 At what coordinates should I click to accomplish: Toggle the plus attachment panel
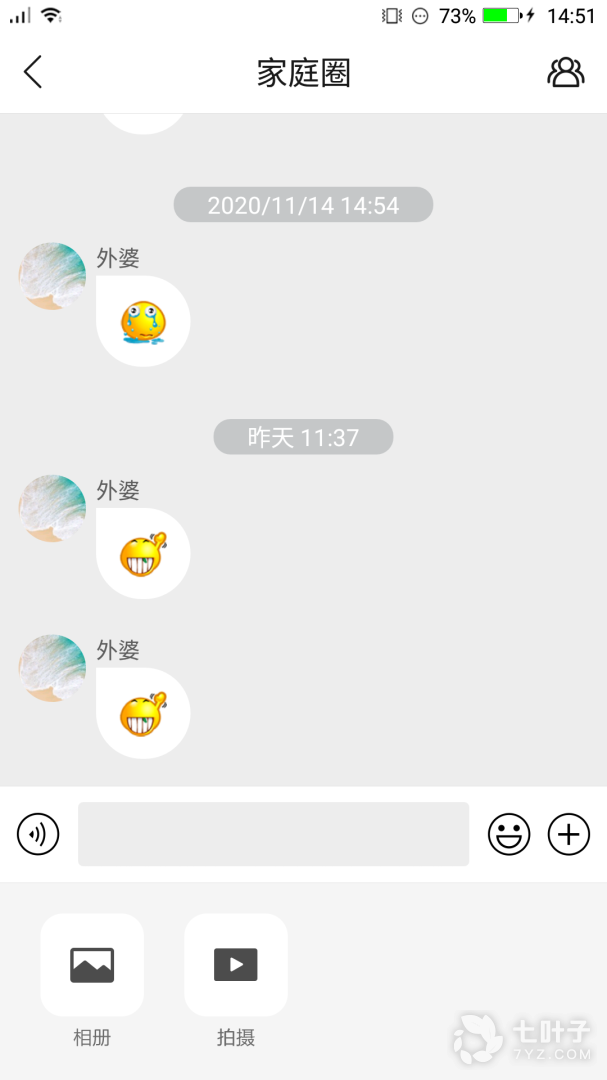point(569,834)
